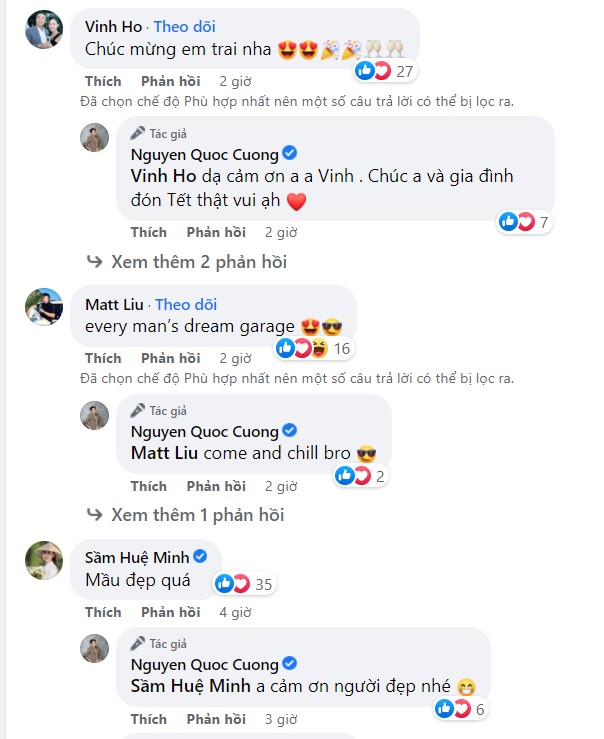Like Sầm Huệ Minh's comment
The image size is (604, 739).
(103, 612)
